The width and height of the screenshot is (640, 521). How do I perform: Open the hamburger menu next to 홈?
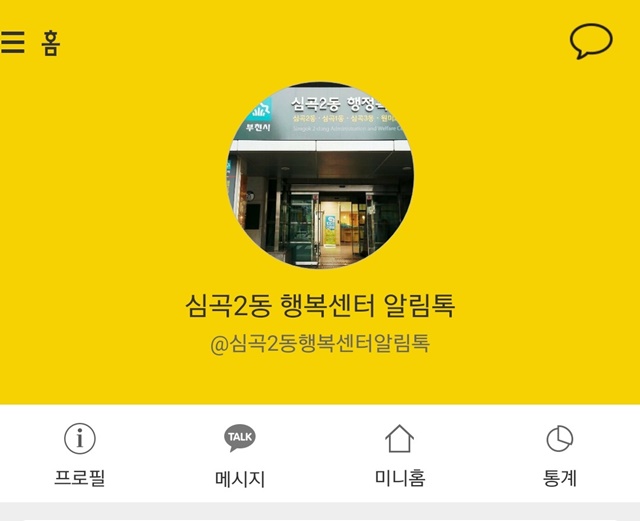(13, 43)
